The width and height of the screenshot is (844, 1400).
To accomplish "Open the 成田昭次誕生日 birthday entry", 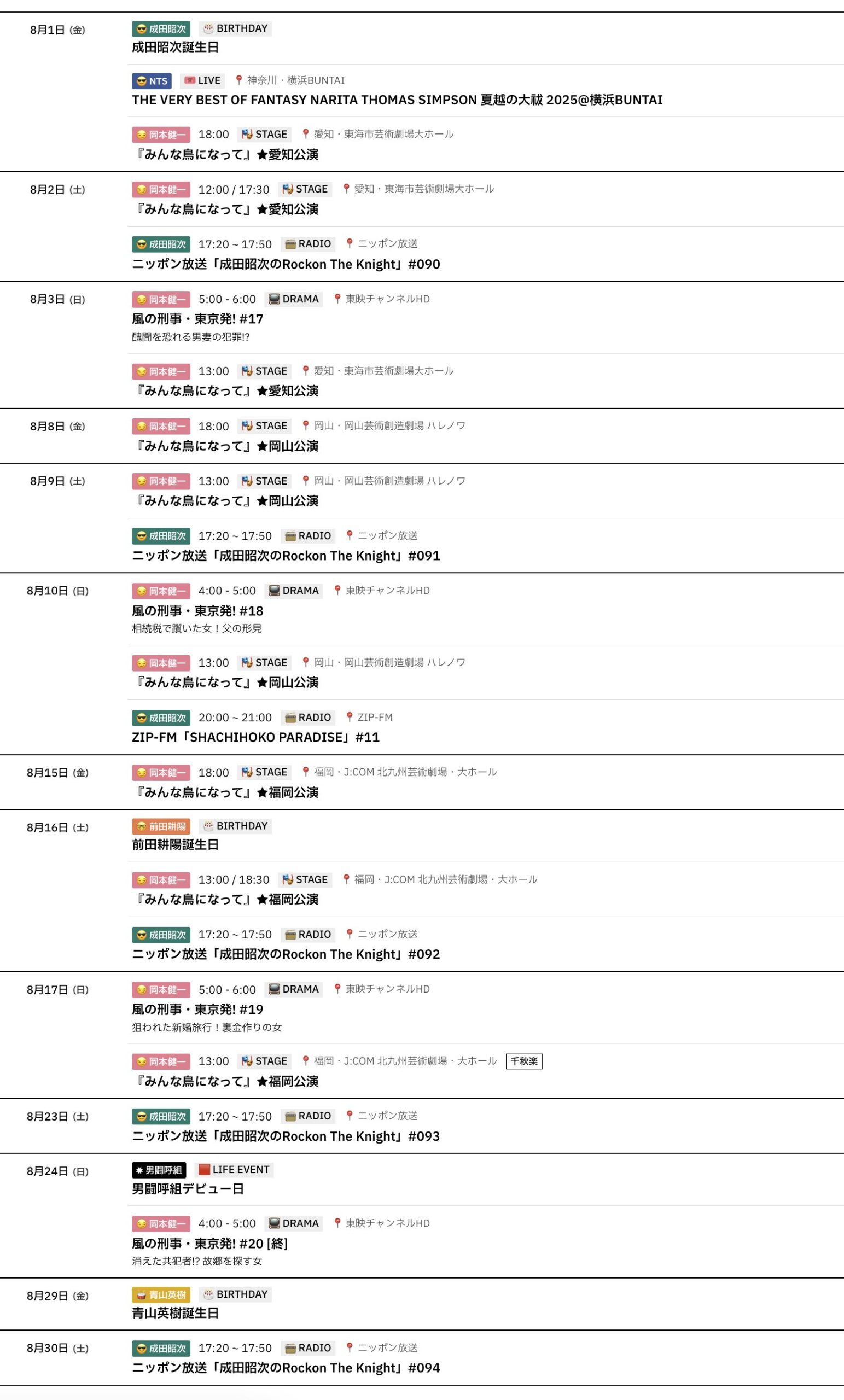I will (x=176, y=47).
